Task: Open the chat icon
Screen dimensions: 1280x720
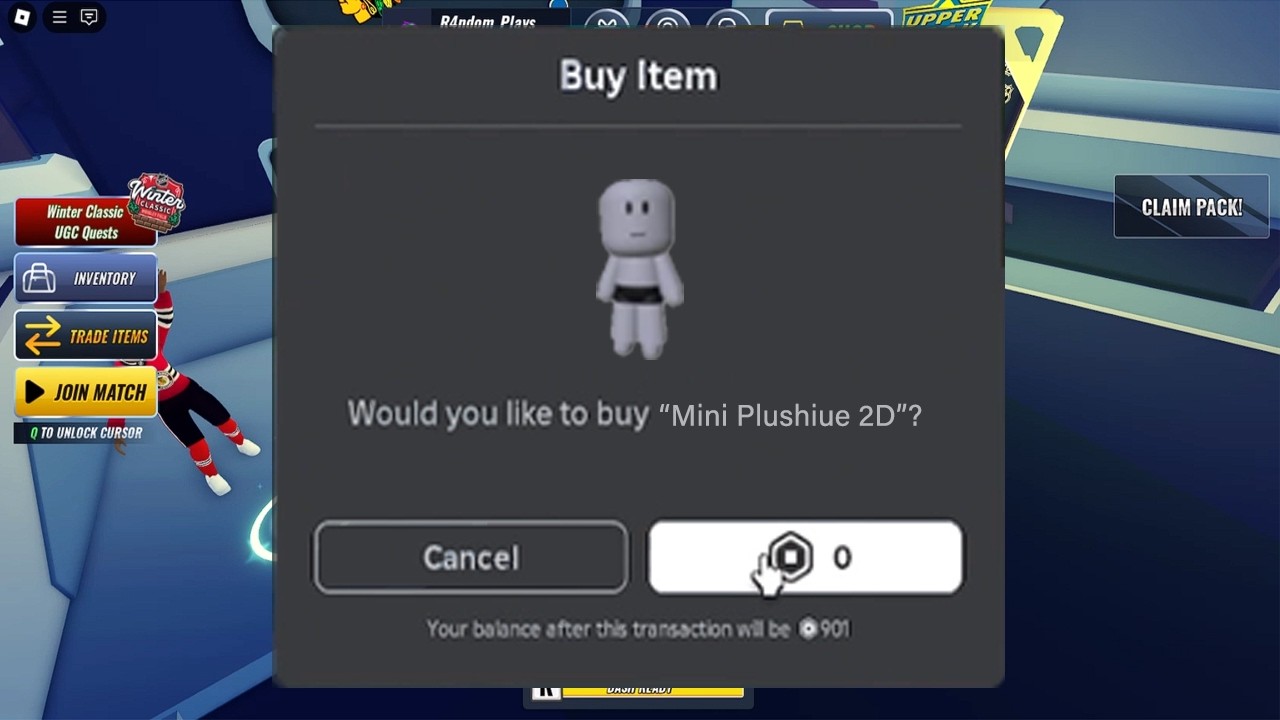Action: click(89, 17)
